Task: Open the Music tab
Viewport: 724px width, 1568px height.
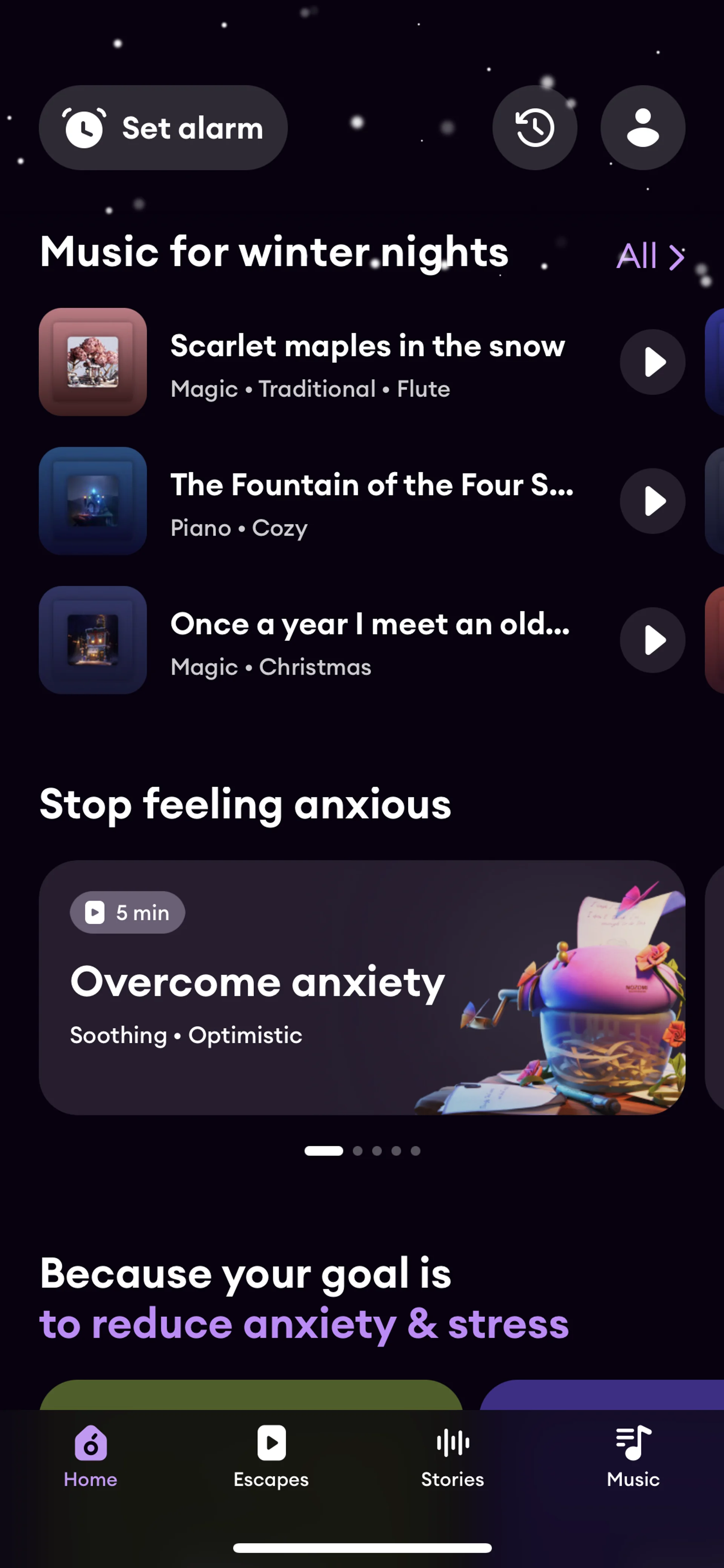Action: tap(633, 1456)
